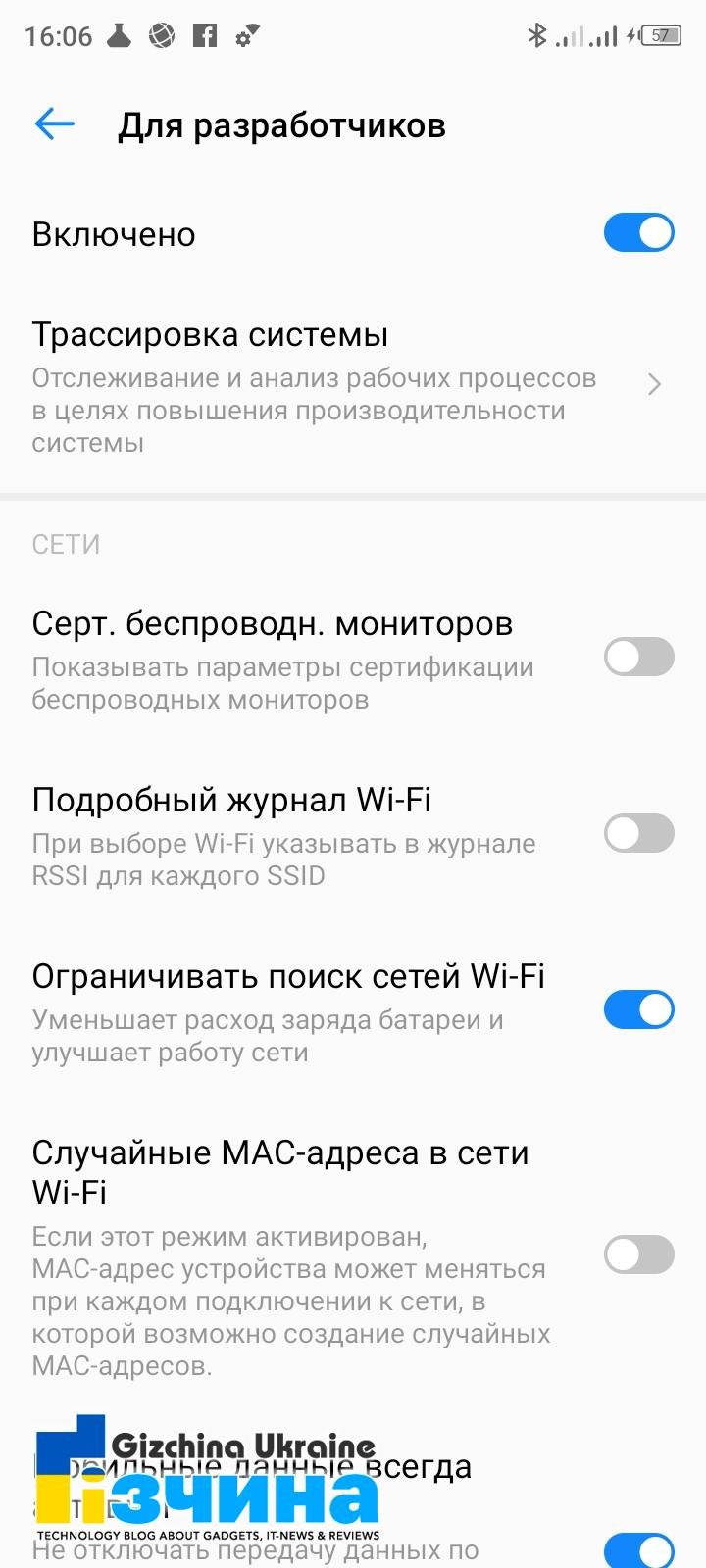Go back from Для разработчиков screen
The width and height of the screenshot is (706, 1568).
[x=55, y=124]
